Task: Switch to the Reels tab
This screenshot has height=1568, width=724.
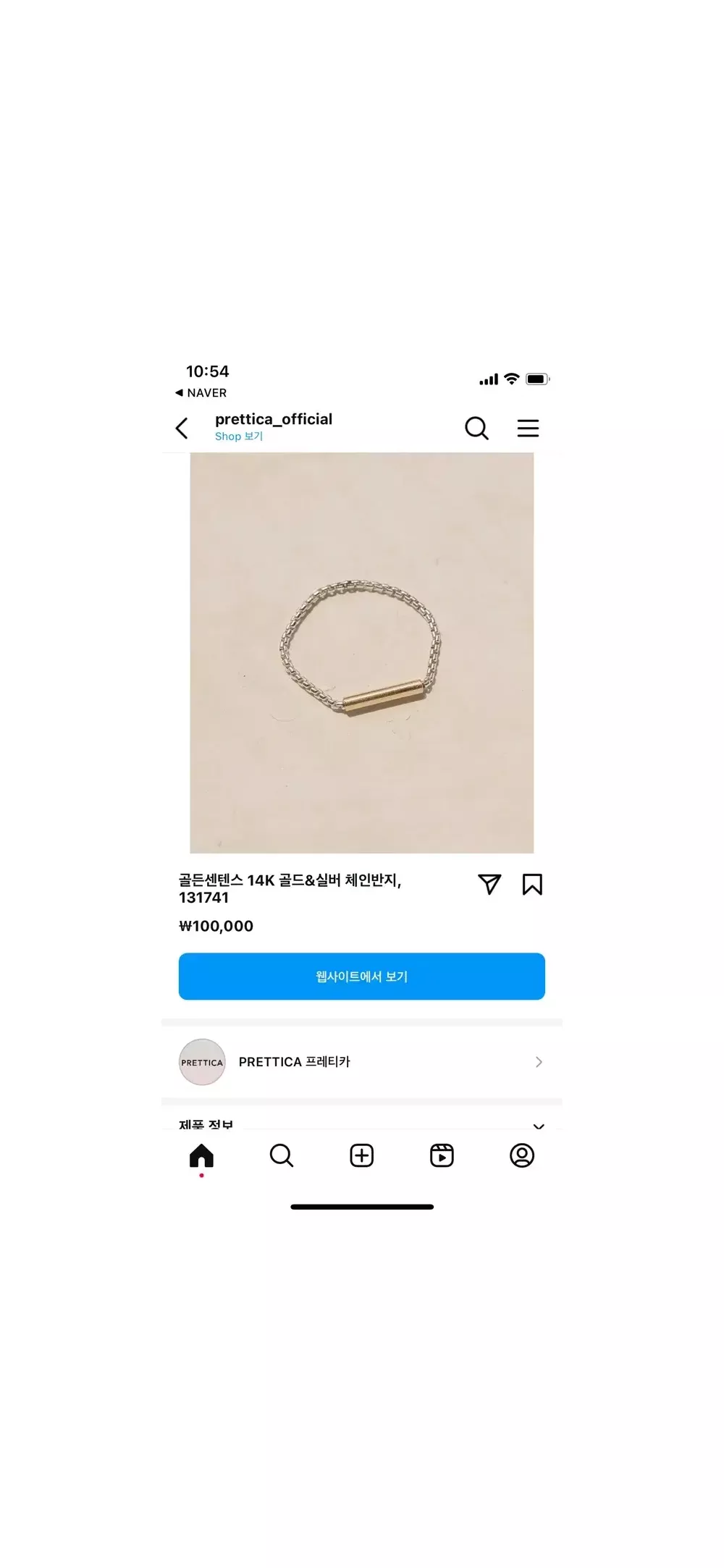Action: coord(442,1155)
